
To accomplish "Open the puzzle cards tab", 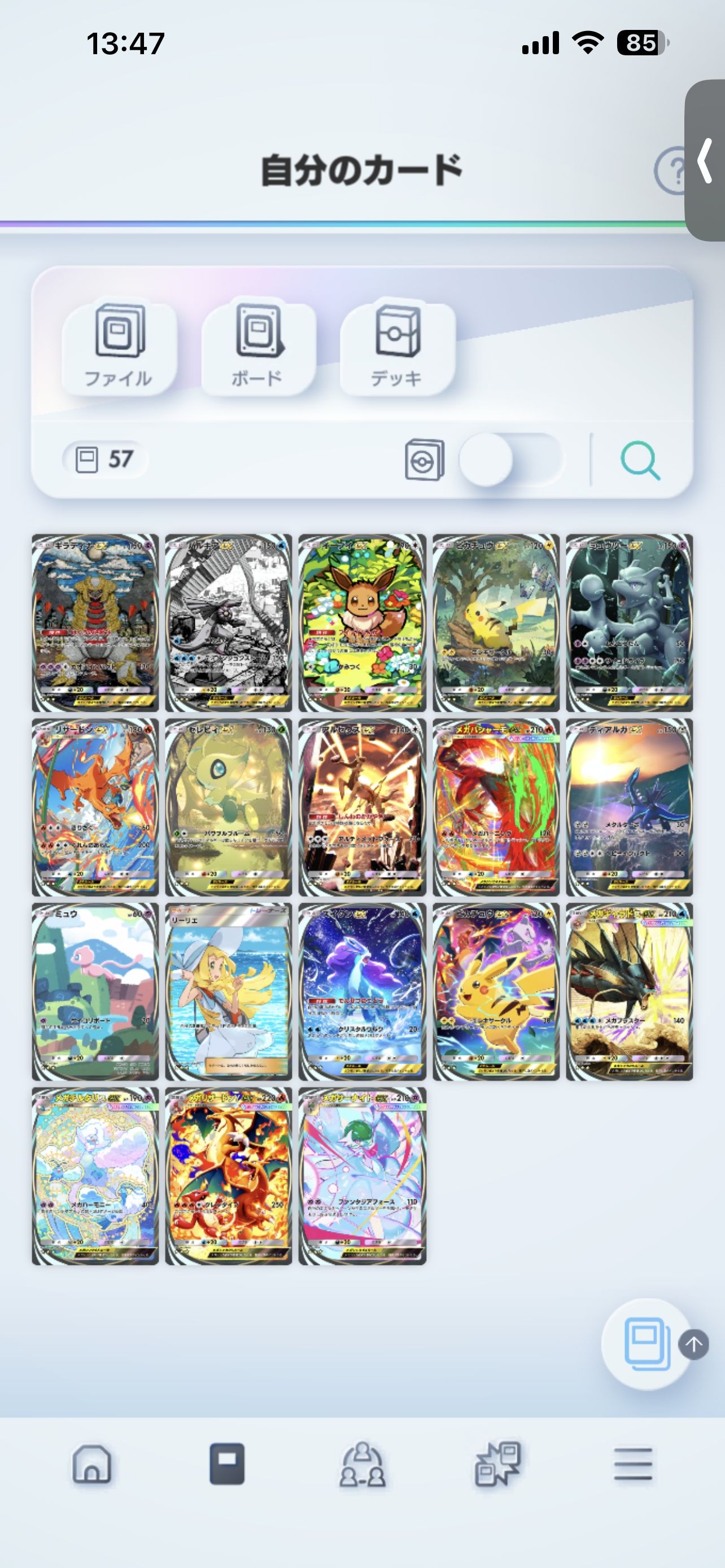I will pyautogui.click(x=497, y=1464).
